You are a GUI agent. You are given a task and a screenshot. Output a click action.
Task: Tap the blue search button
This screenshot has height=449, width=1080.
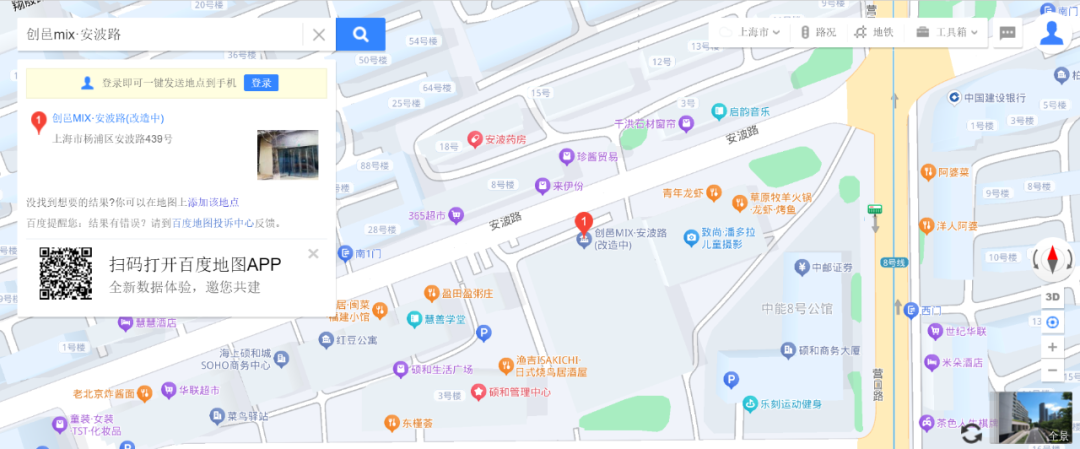(360, 35)
